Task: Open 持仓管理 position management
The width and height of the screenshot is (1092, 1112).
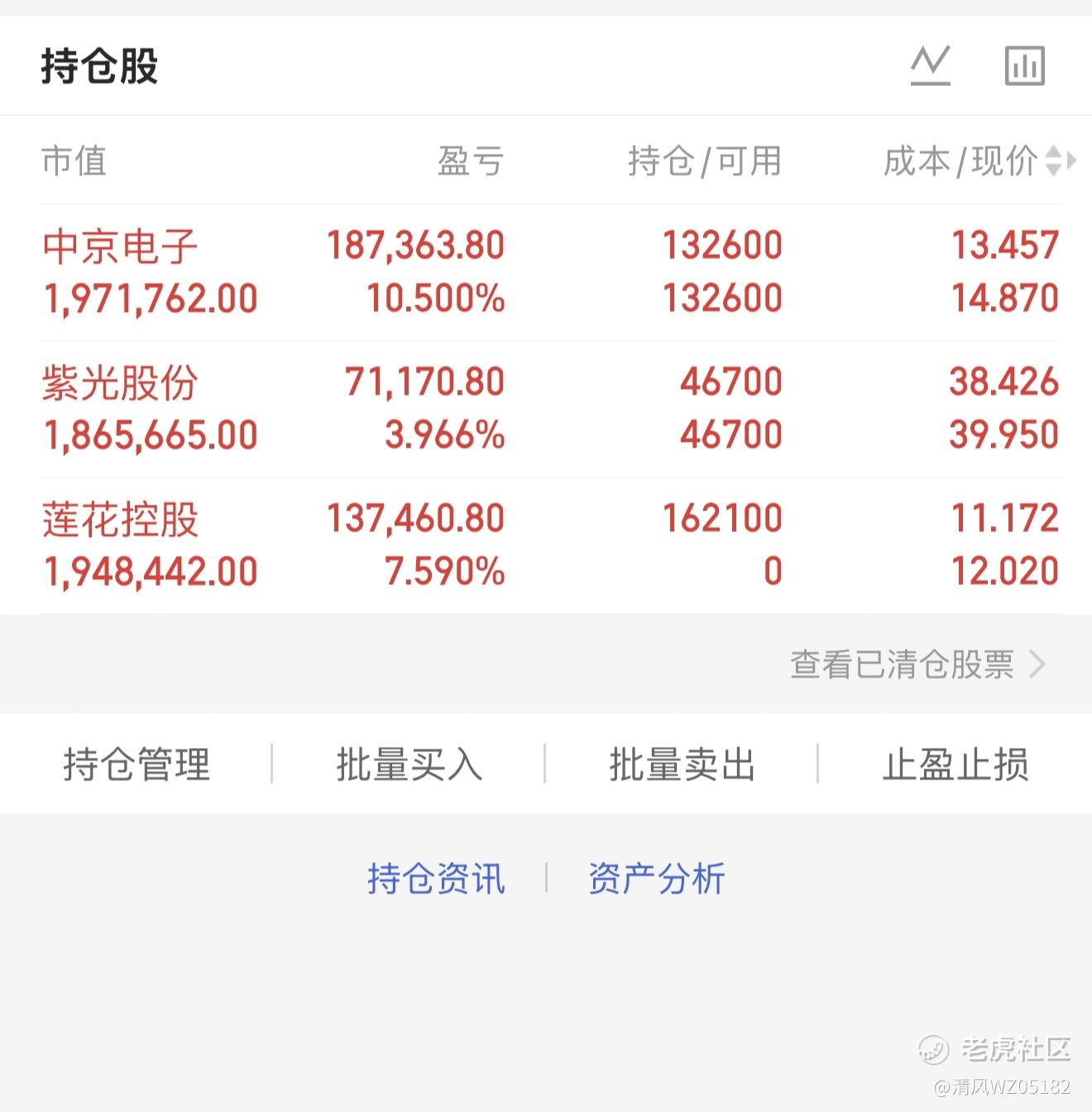Action: (x=136, y=764)
